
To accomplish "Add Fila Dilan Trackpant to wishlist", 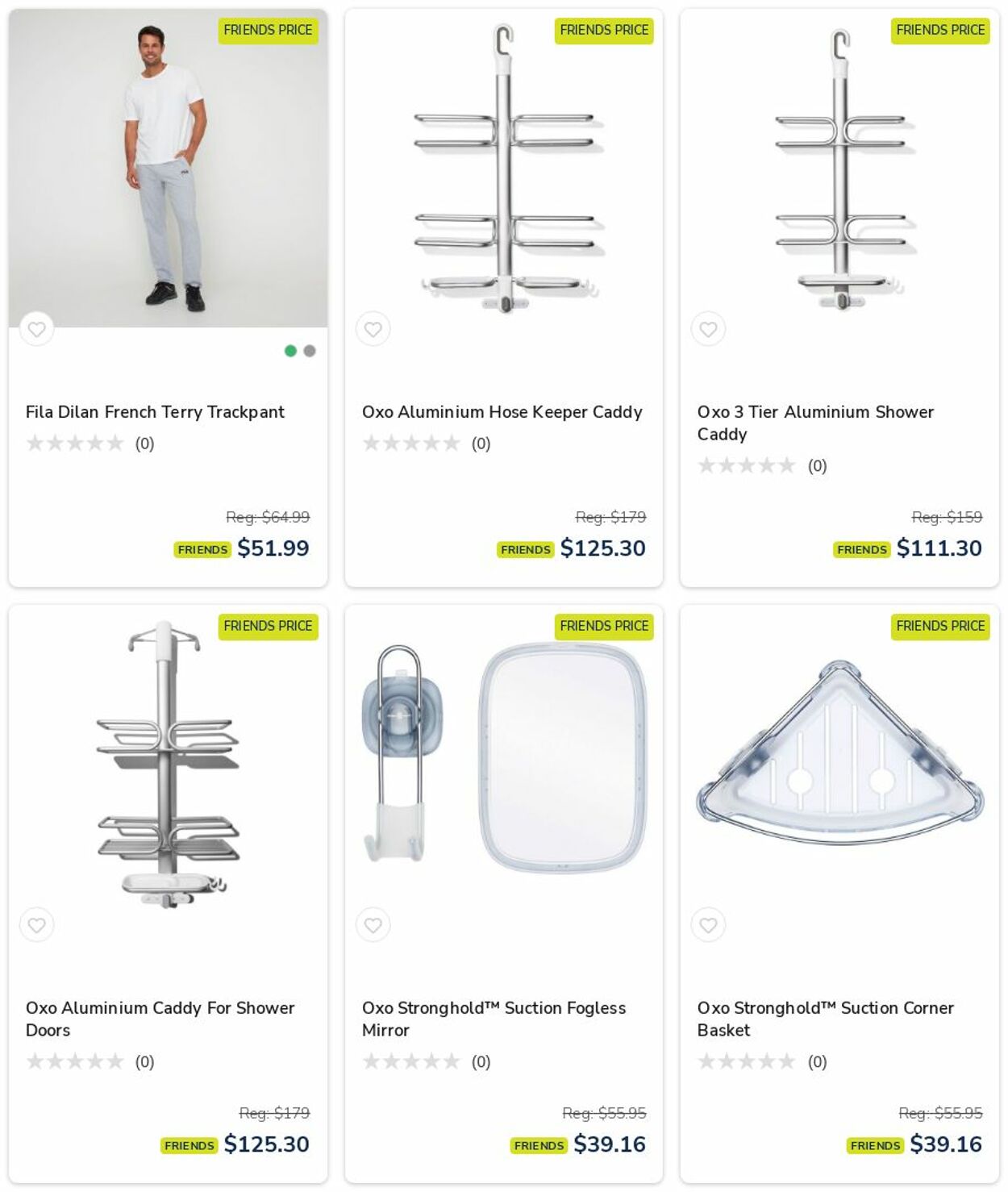I will pos(36,329).
